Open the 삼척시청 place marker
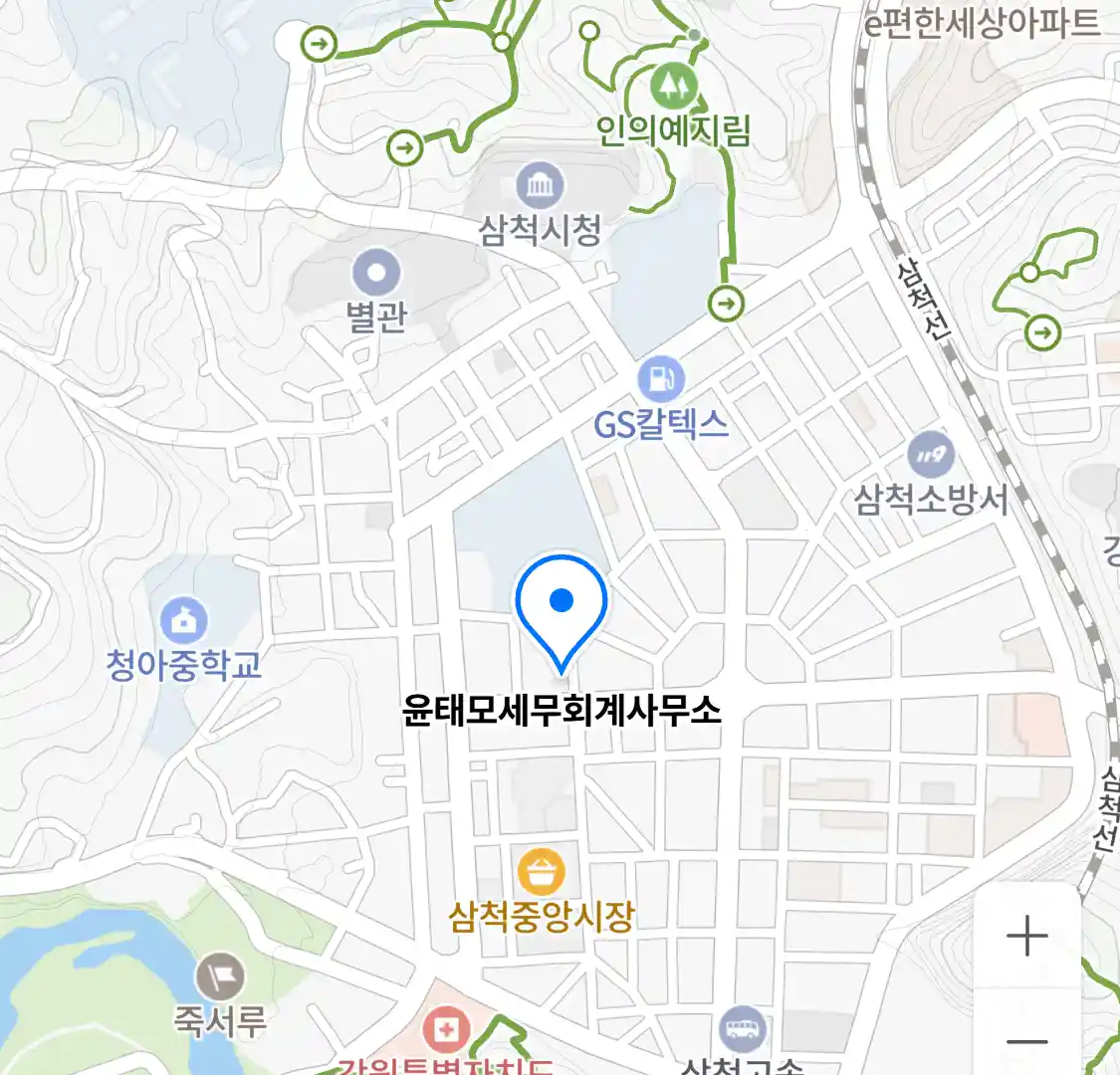 point(540,186)
